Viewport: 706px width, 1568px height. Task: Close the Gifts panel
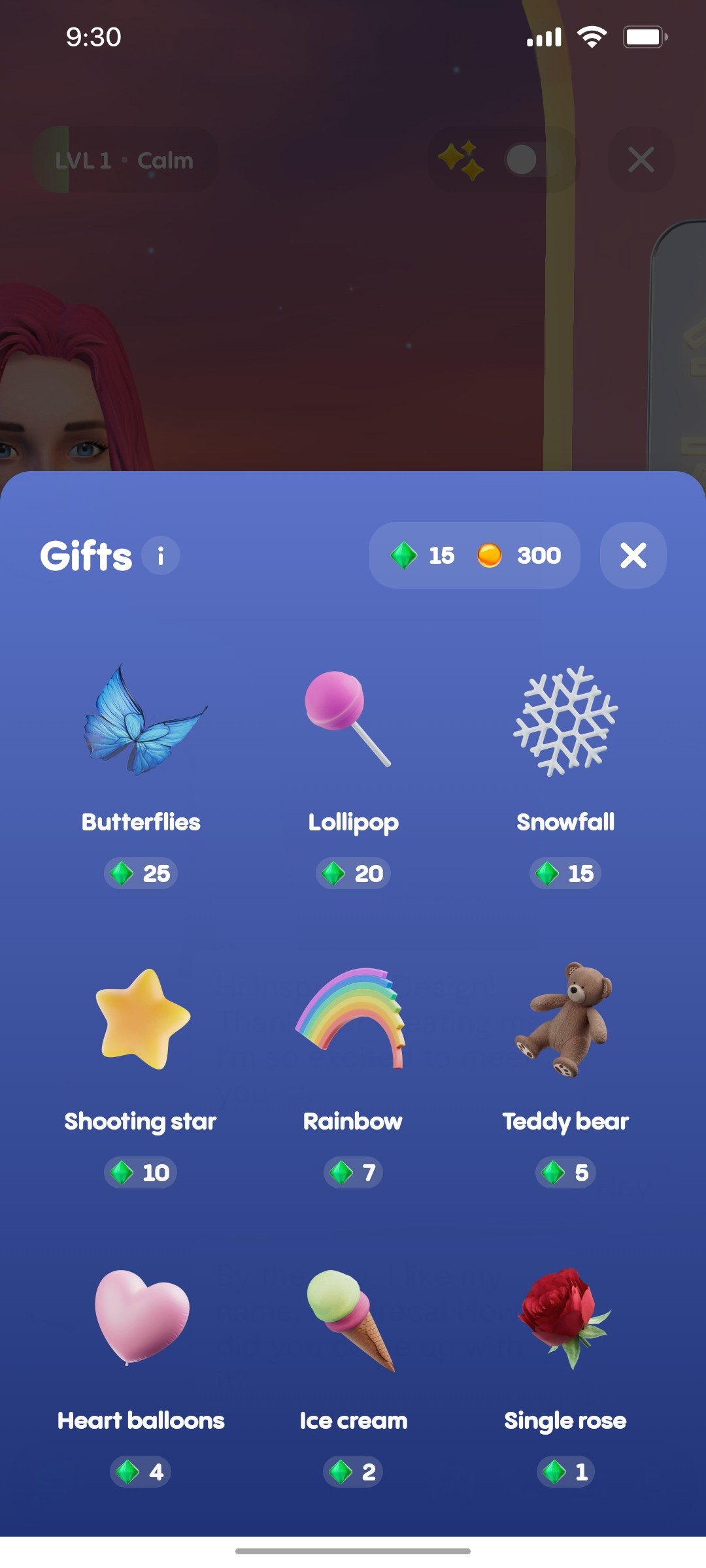point(633,555)
